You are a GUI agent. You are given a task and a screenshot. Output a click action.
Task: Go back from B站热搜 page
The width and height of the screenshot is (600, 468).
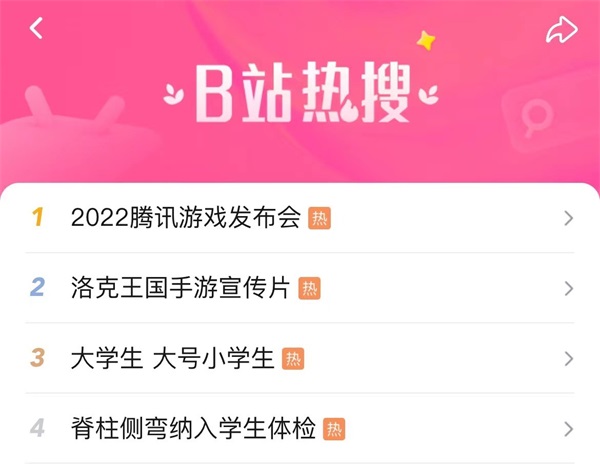pyautogui.click(x=37, y=29)
